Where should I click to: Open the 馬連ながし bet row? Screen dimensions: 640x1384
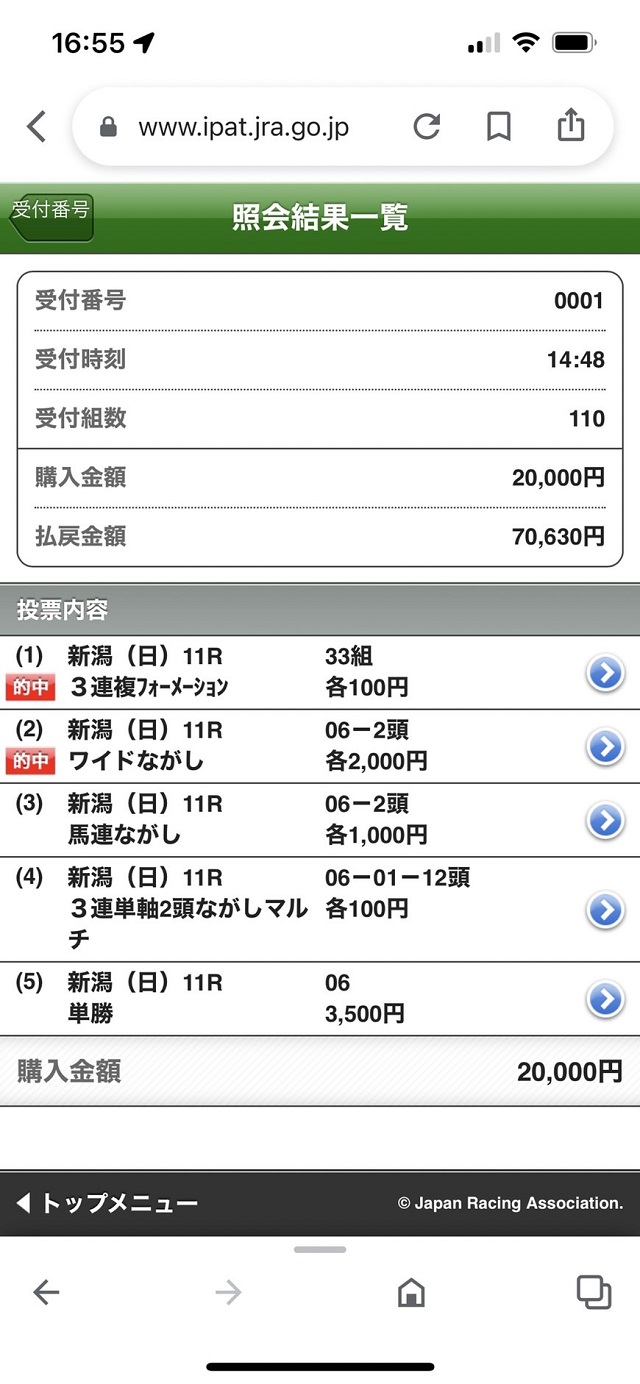pyautogui.click(x=604, y=820)
